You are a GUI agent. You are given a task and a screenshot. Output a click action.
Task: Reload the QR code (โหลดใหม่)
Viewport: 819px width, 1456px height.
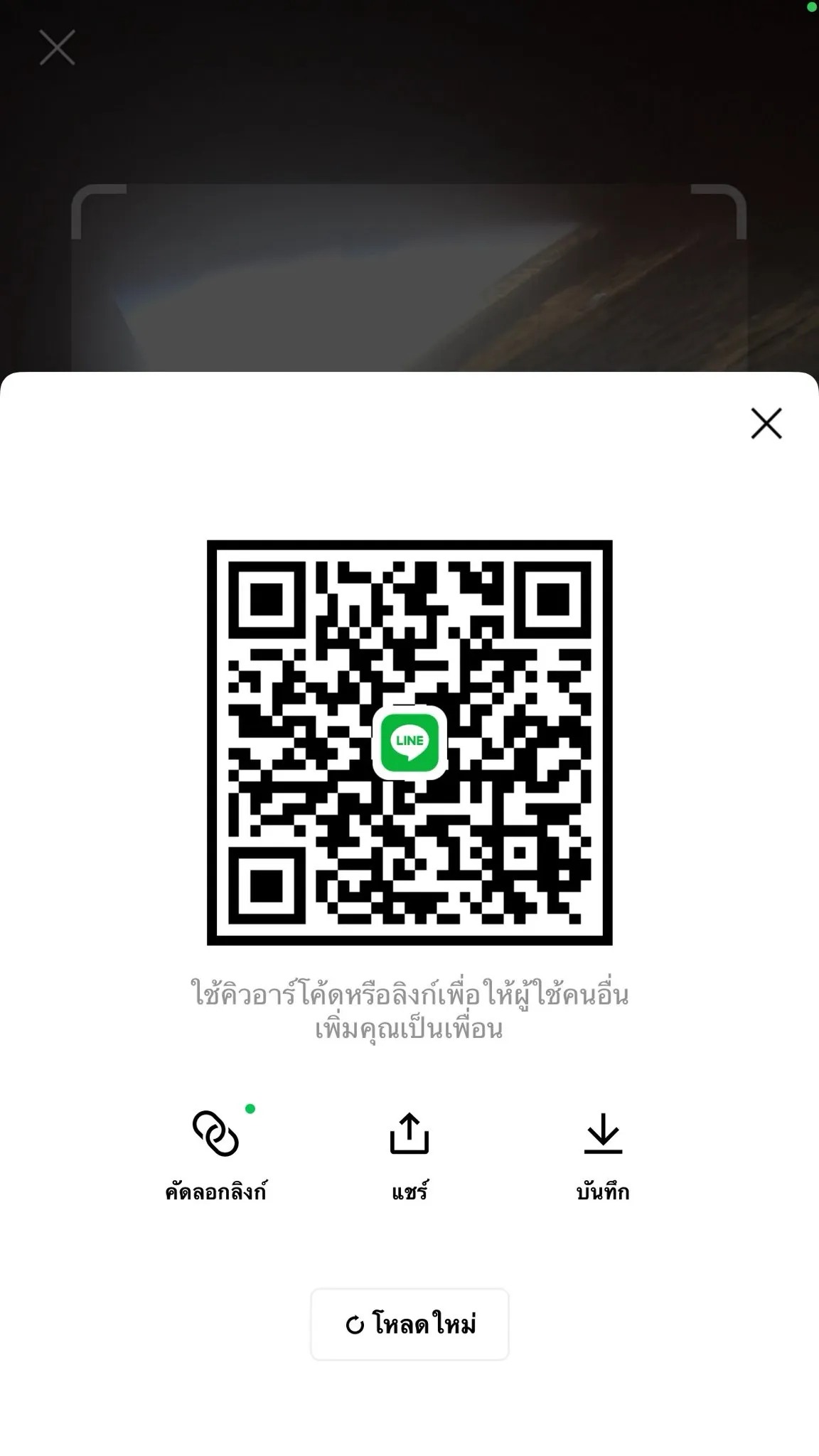pos(409,1324)
